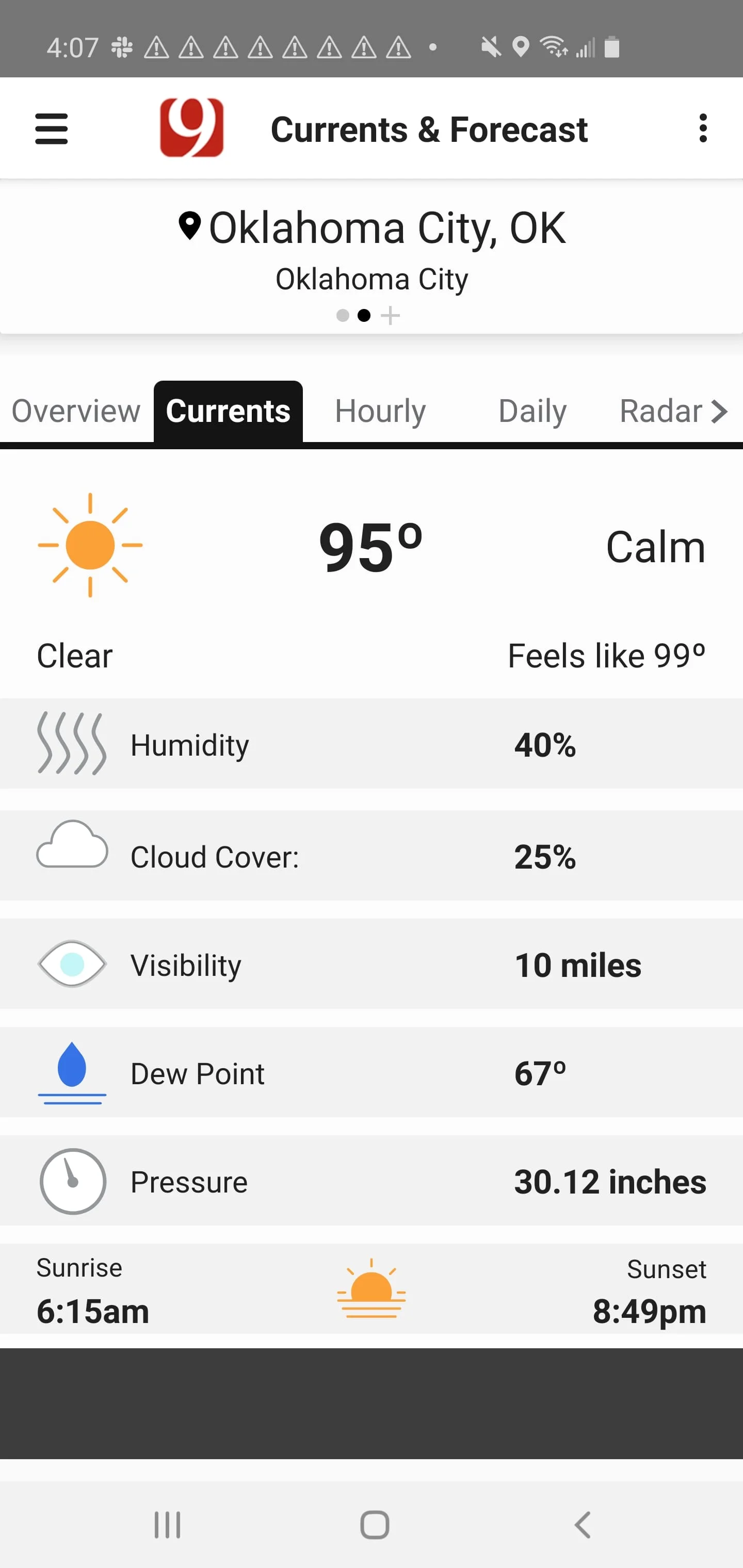Select the first location page dot
The height and width of the screenshot is (1568, 743).
342,315
